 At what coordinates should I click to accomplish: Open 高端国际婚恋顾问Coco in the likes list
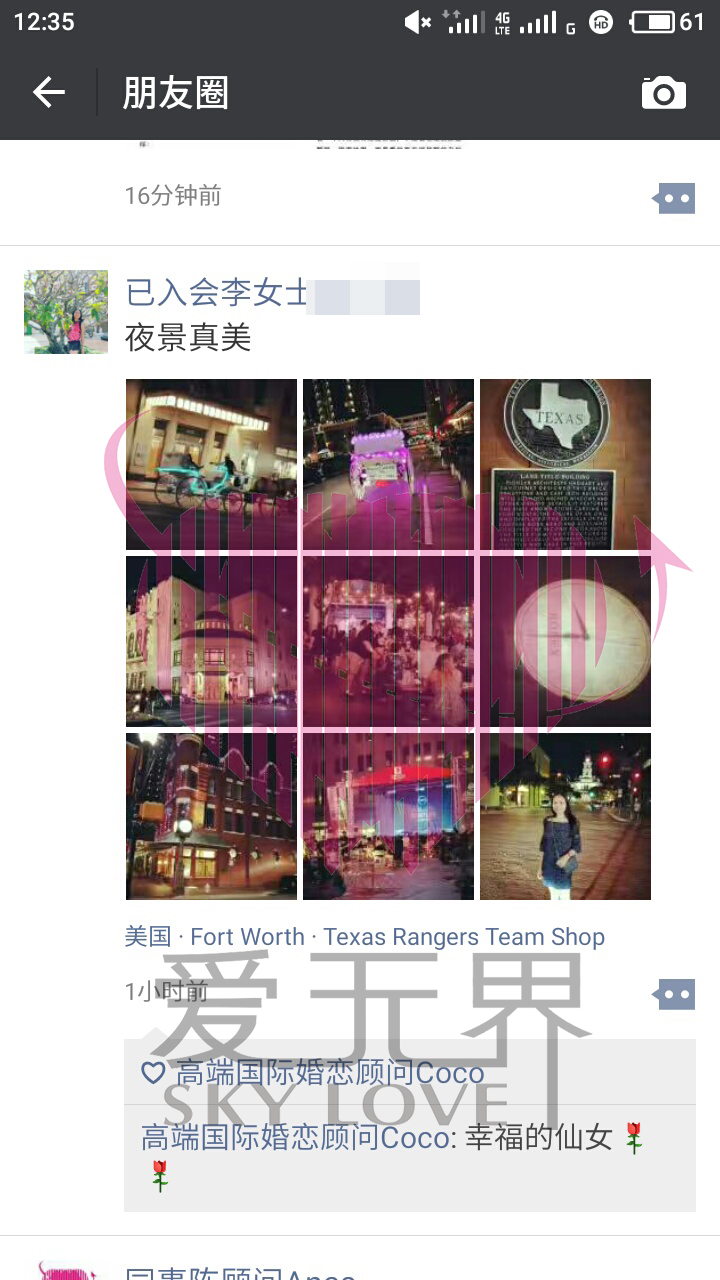coord(330,1073)
